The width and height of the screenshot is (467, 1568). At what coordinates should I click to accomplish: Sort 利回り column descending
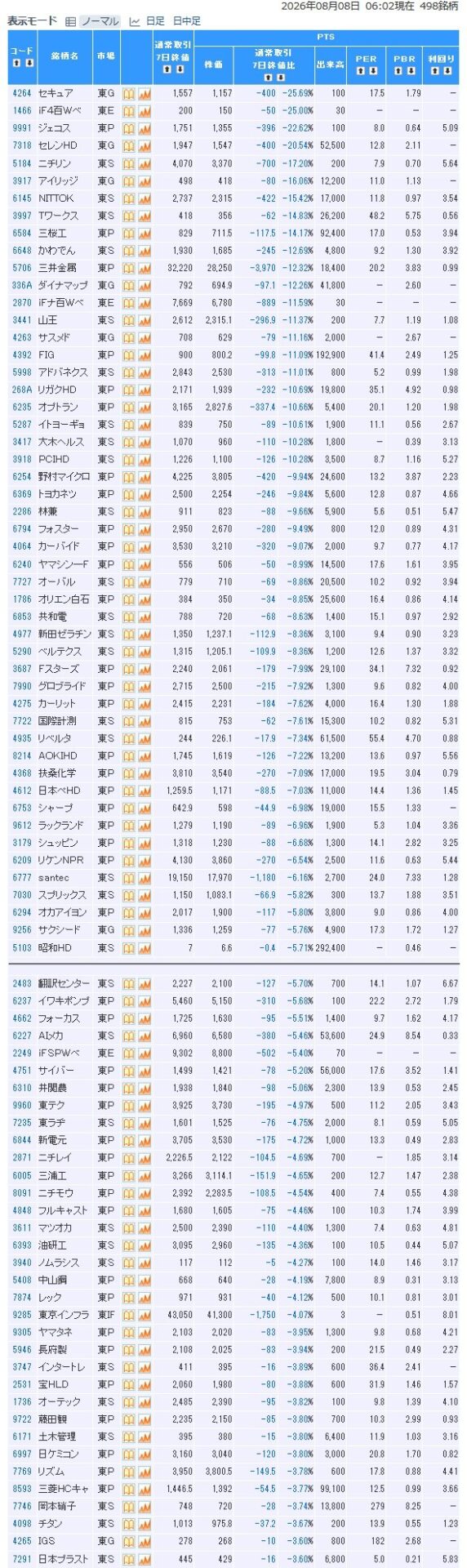[447, 70]
